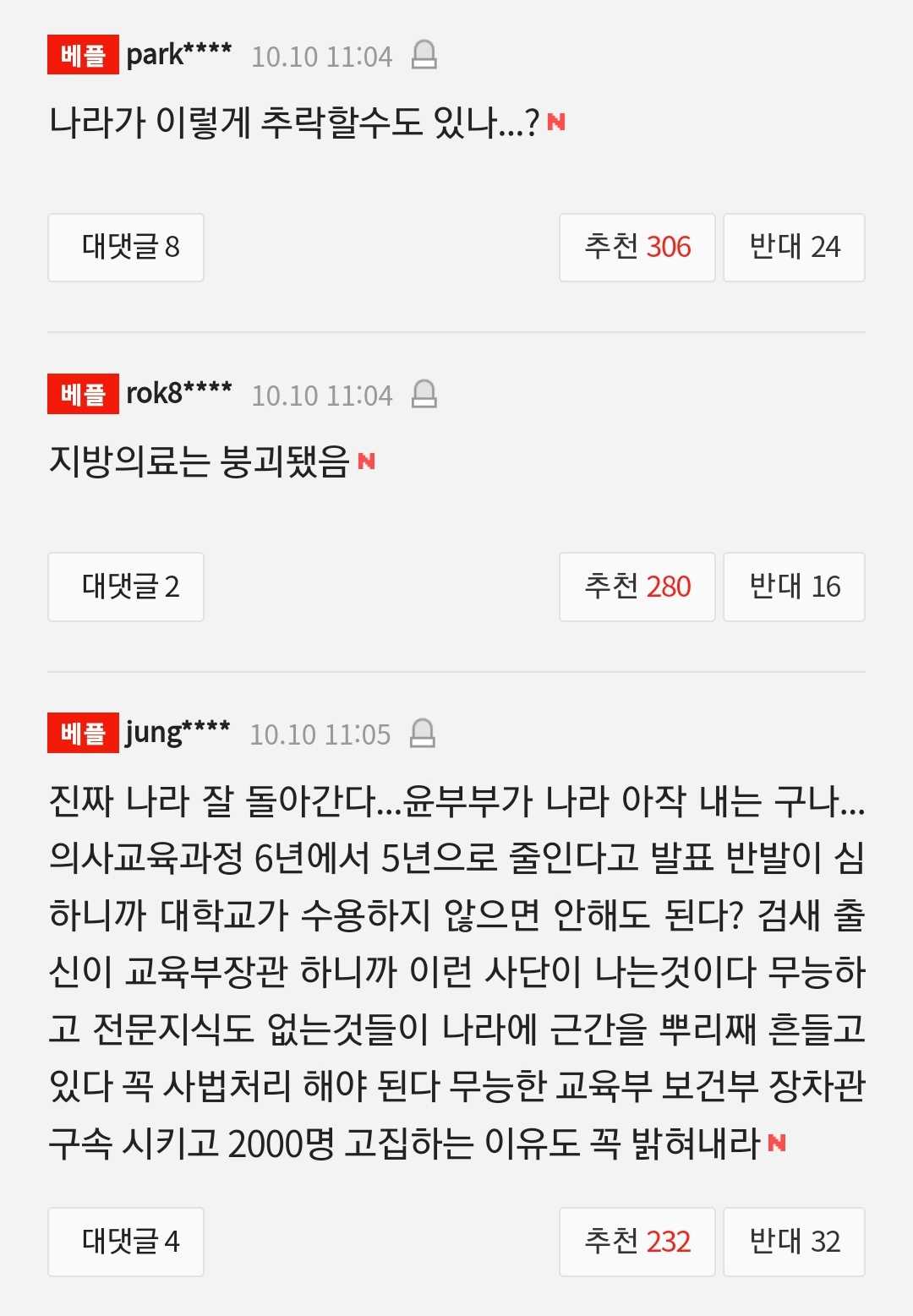Downvote park****'s comment with 24 opposes

tap(794, 247)
